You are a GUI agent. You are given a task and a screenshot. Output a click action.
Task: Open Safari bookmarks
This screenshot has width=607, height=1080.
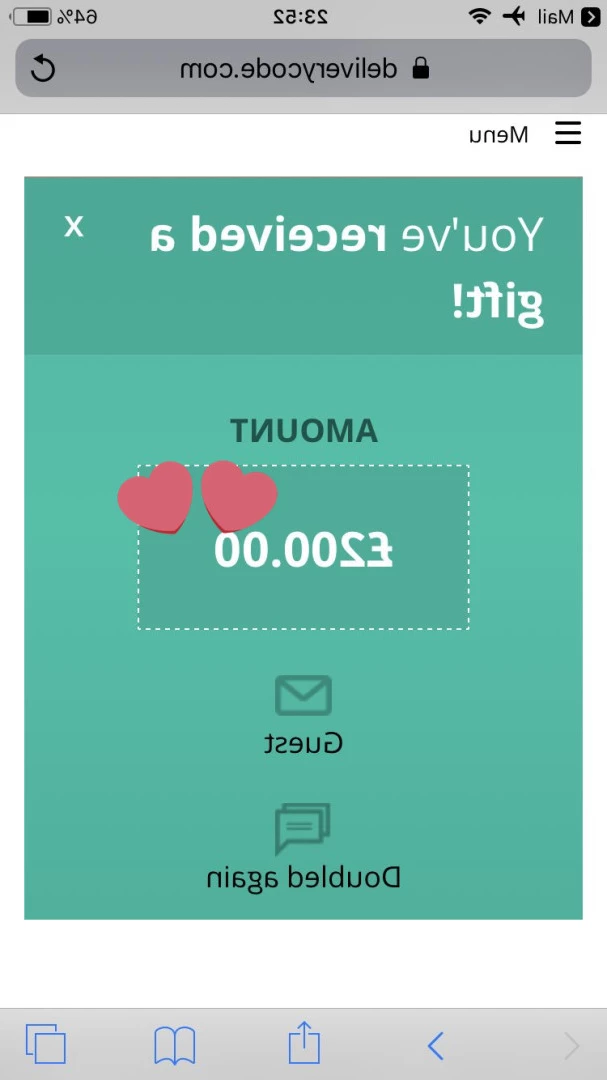pyautogui.click(x=174, y=1046)
